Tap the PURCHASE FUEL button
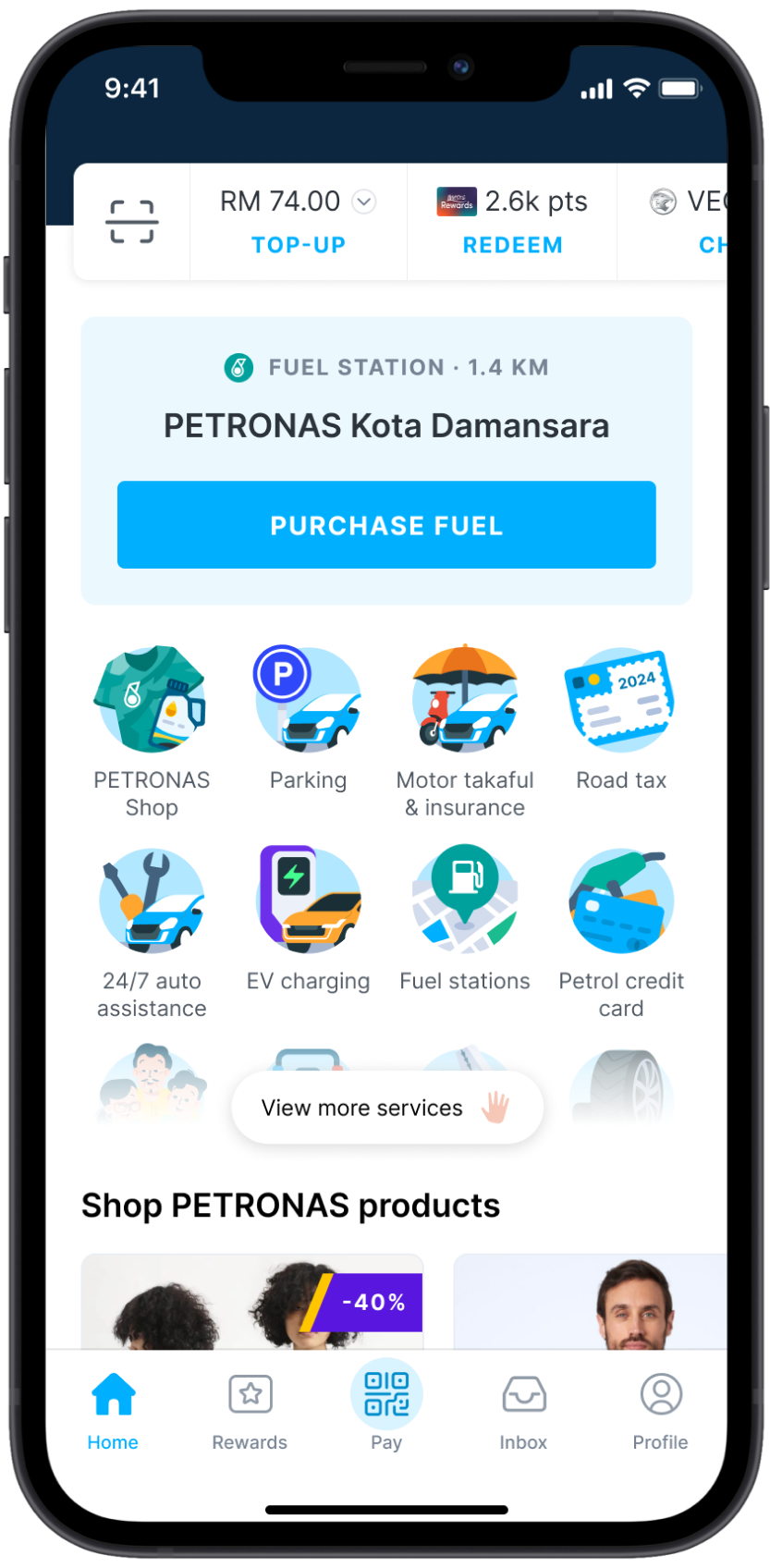 pyautogui.click(x=386, y=525)
